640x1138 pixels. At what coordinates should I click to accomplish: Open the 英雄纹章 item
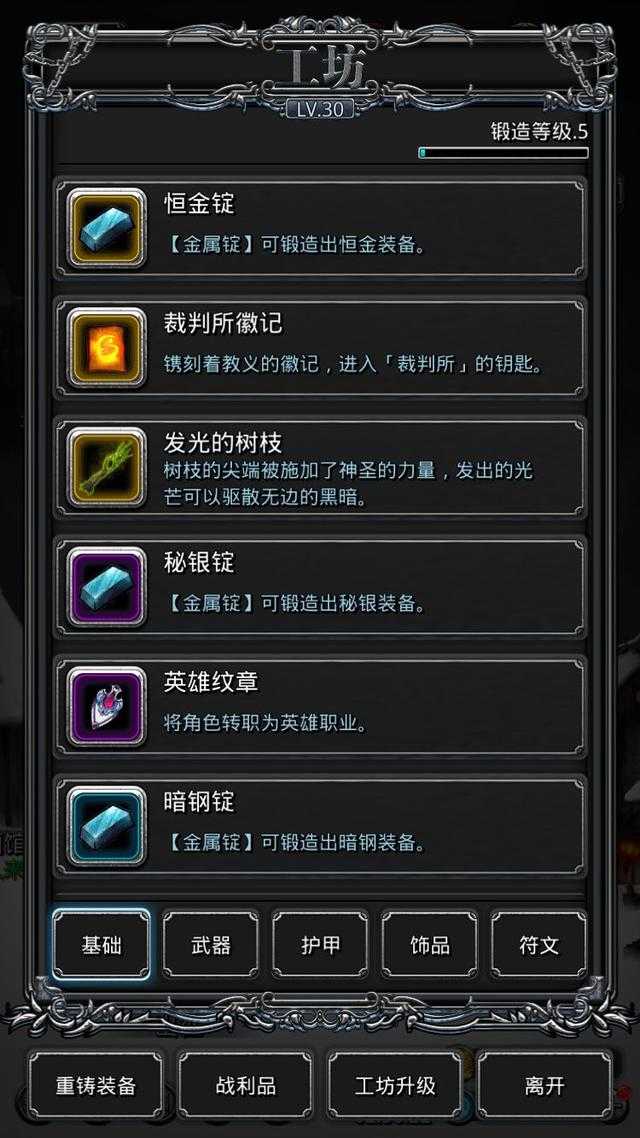(x=320, y=707)
